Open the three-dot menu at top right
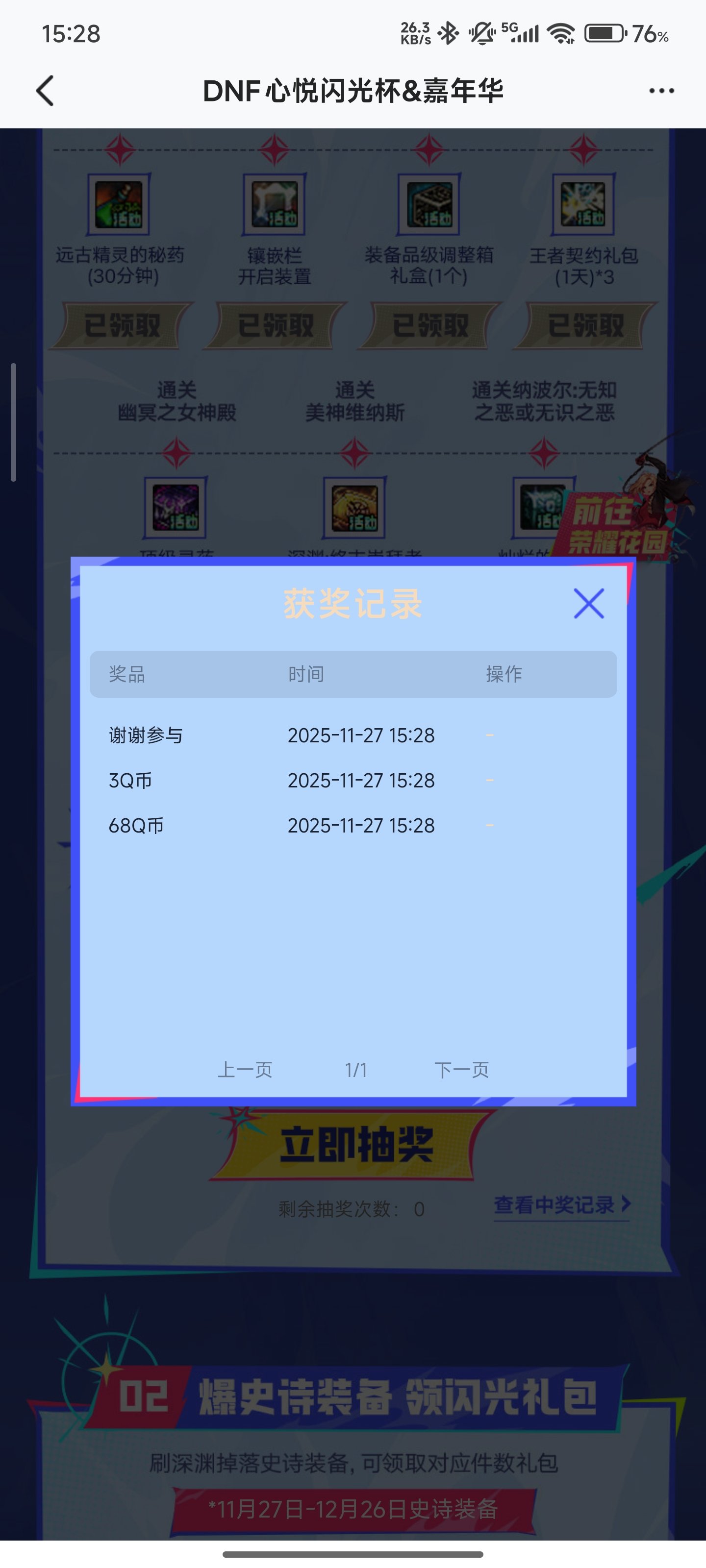 point(661,90)
